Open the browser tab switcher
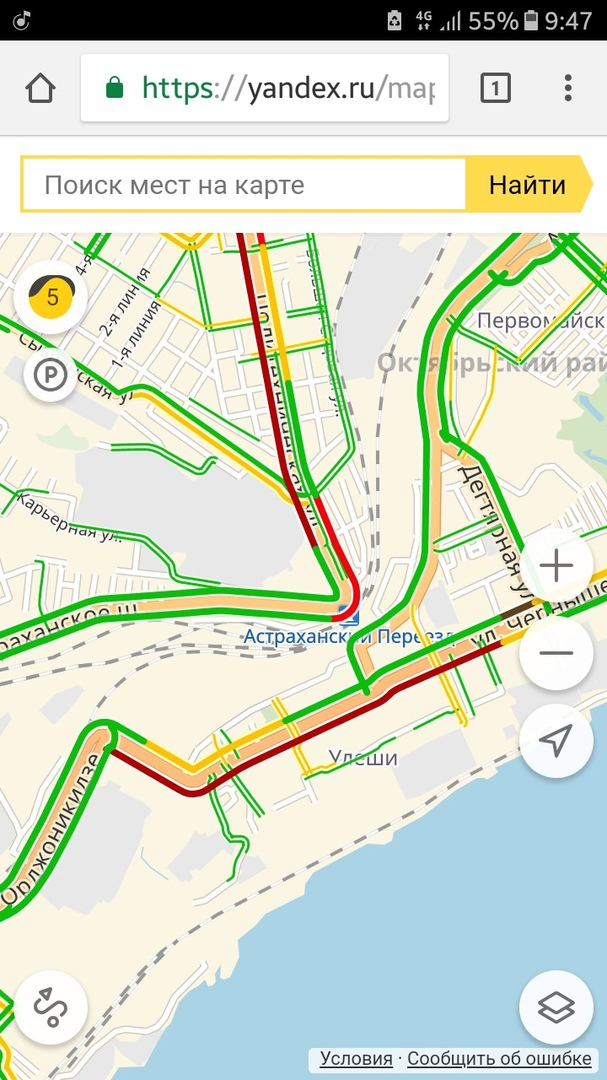Viewport: 607px width, 1080px height. point(495,88)
